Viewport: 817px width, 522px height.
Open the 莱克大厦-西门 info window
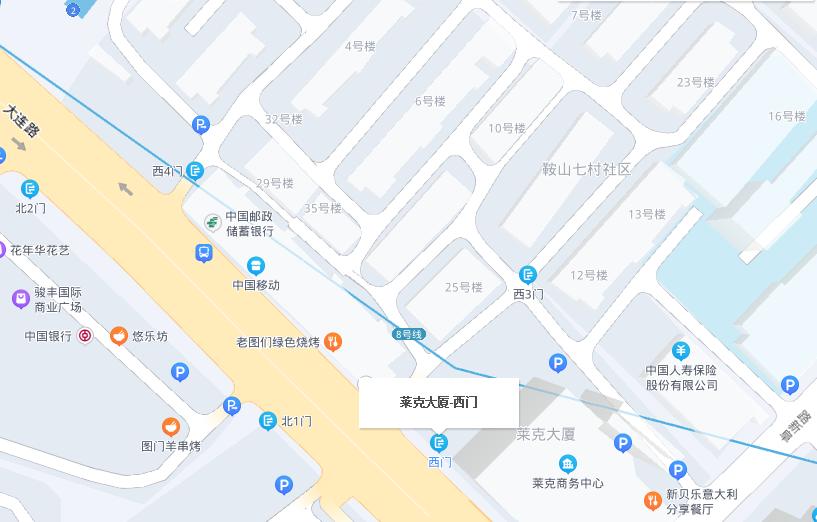(x=439, y=403)
